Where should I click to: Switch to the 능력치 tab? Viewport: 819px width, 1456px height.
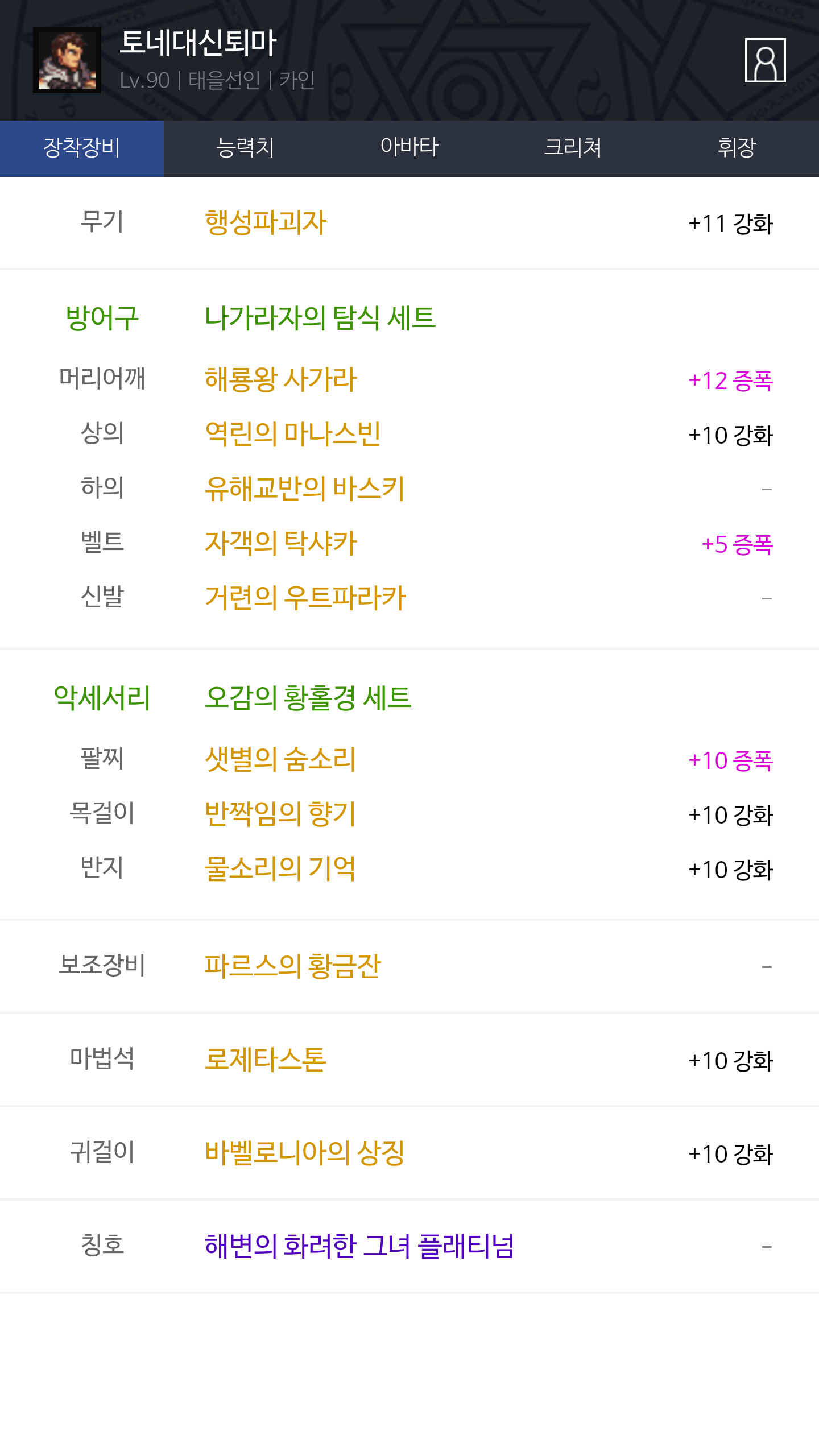point(246,148)
